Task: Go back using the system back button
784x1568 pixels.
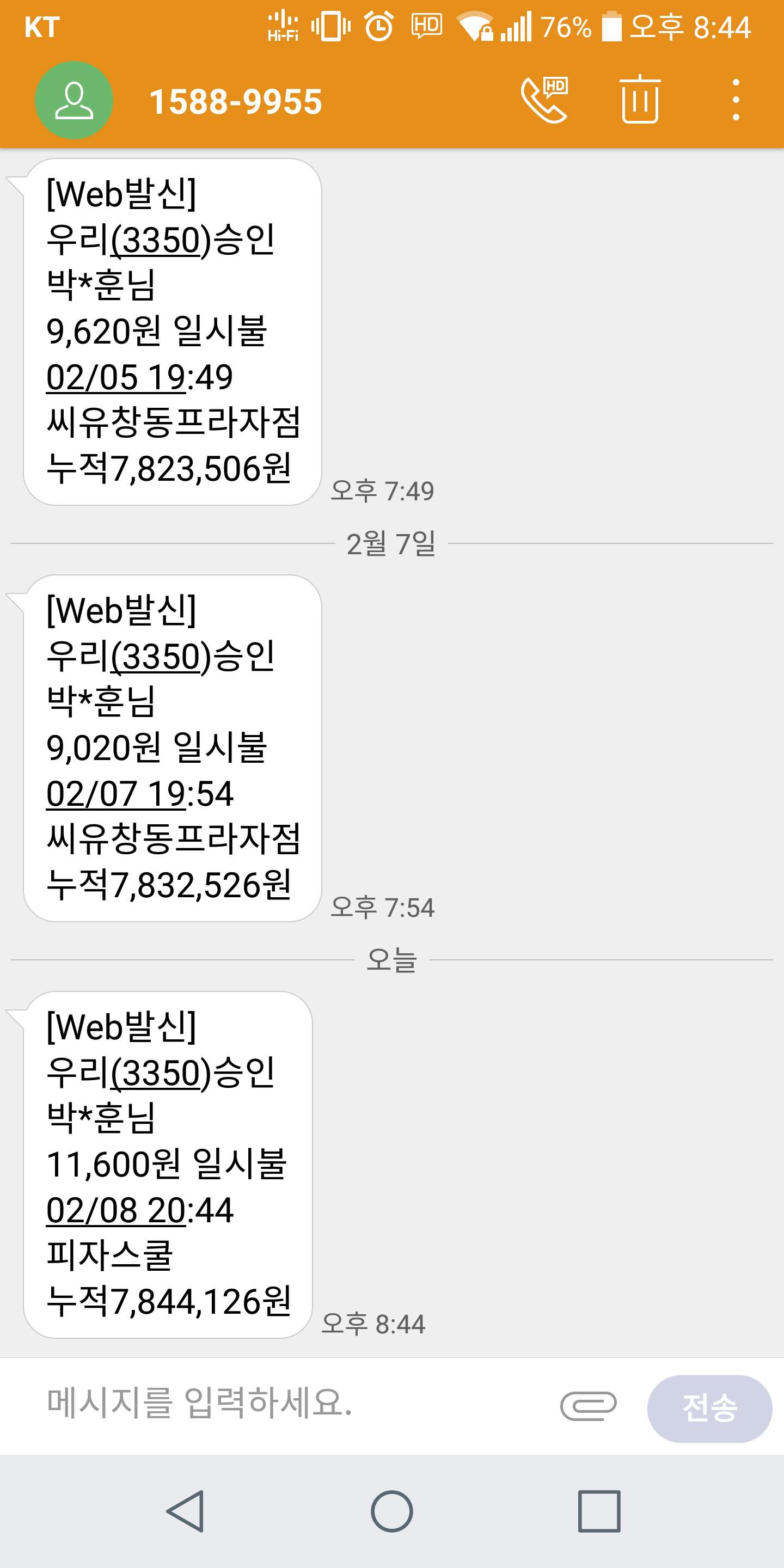Action: [185, 1511]
